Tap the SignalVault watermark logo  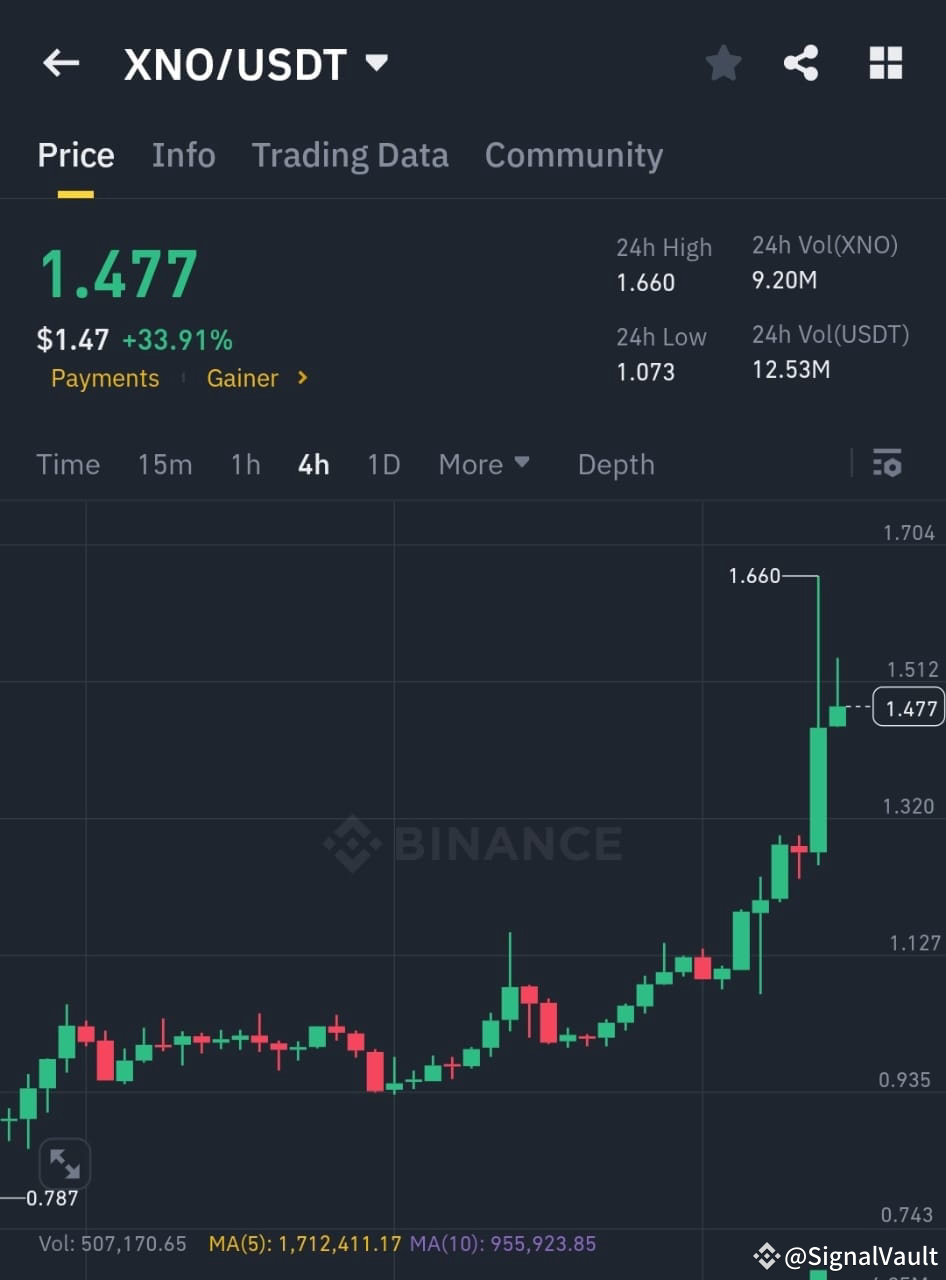point(766,1253)
